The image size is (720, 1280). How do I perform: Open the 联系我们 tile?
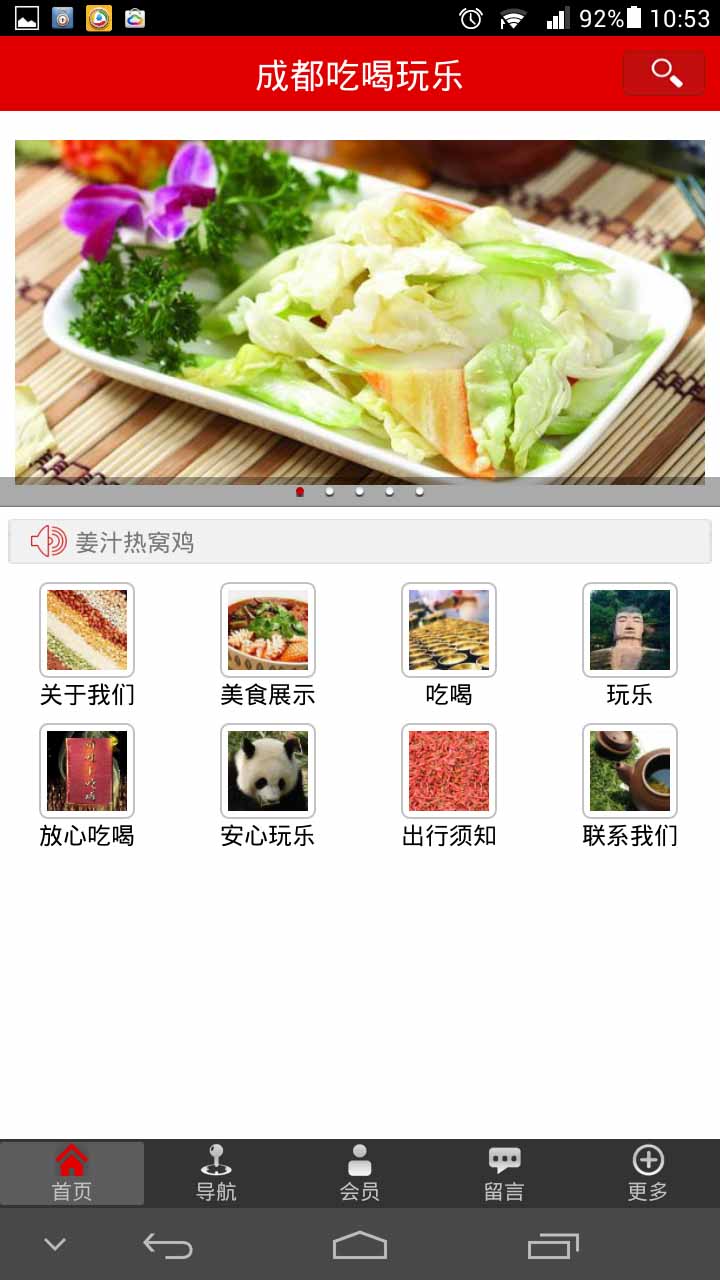(x=630, y=786)
